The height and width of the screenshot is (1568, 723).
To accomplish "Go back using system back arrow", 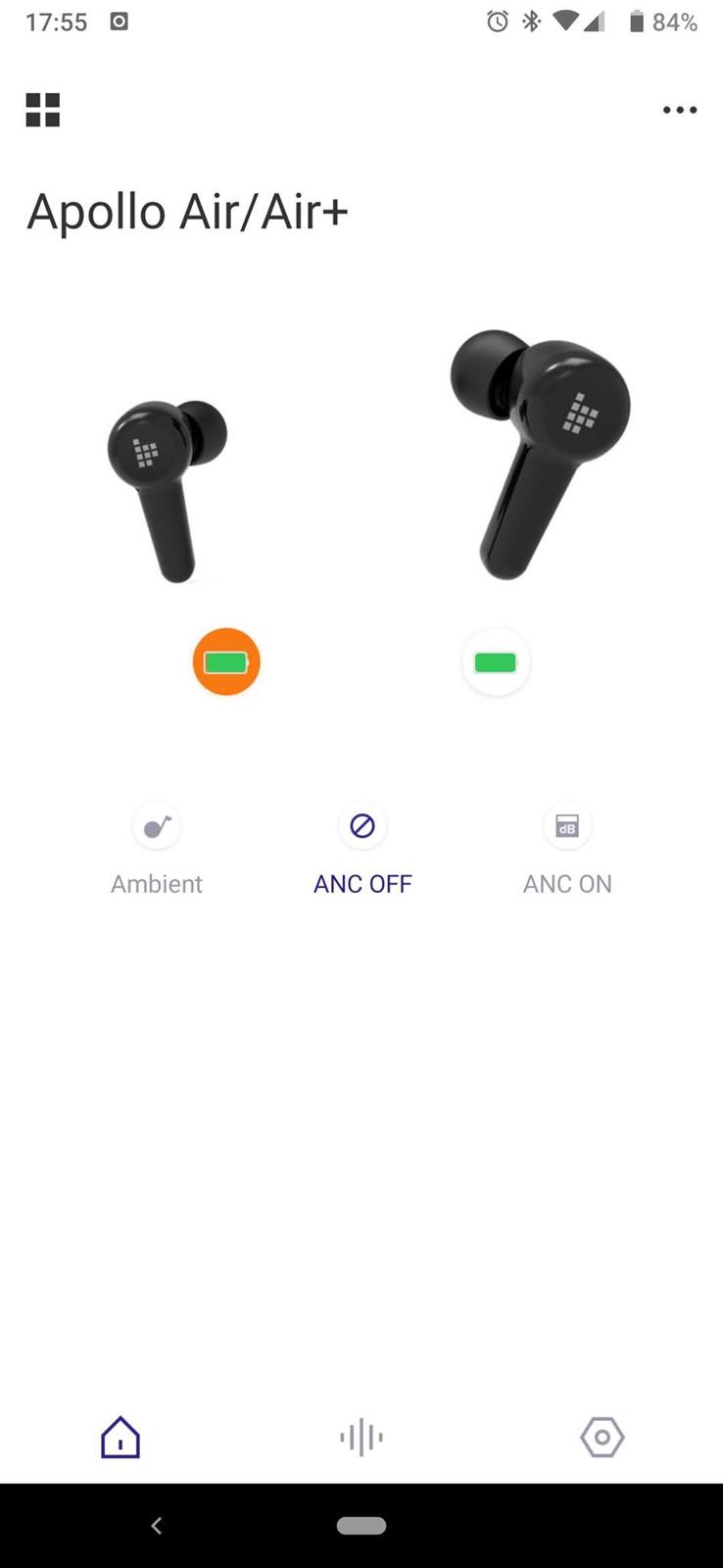I will (x=157, y=1526).
